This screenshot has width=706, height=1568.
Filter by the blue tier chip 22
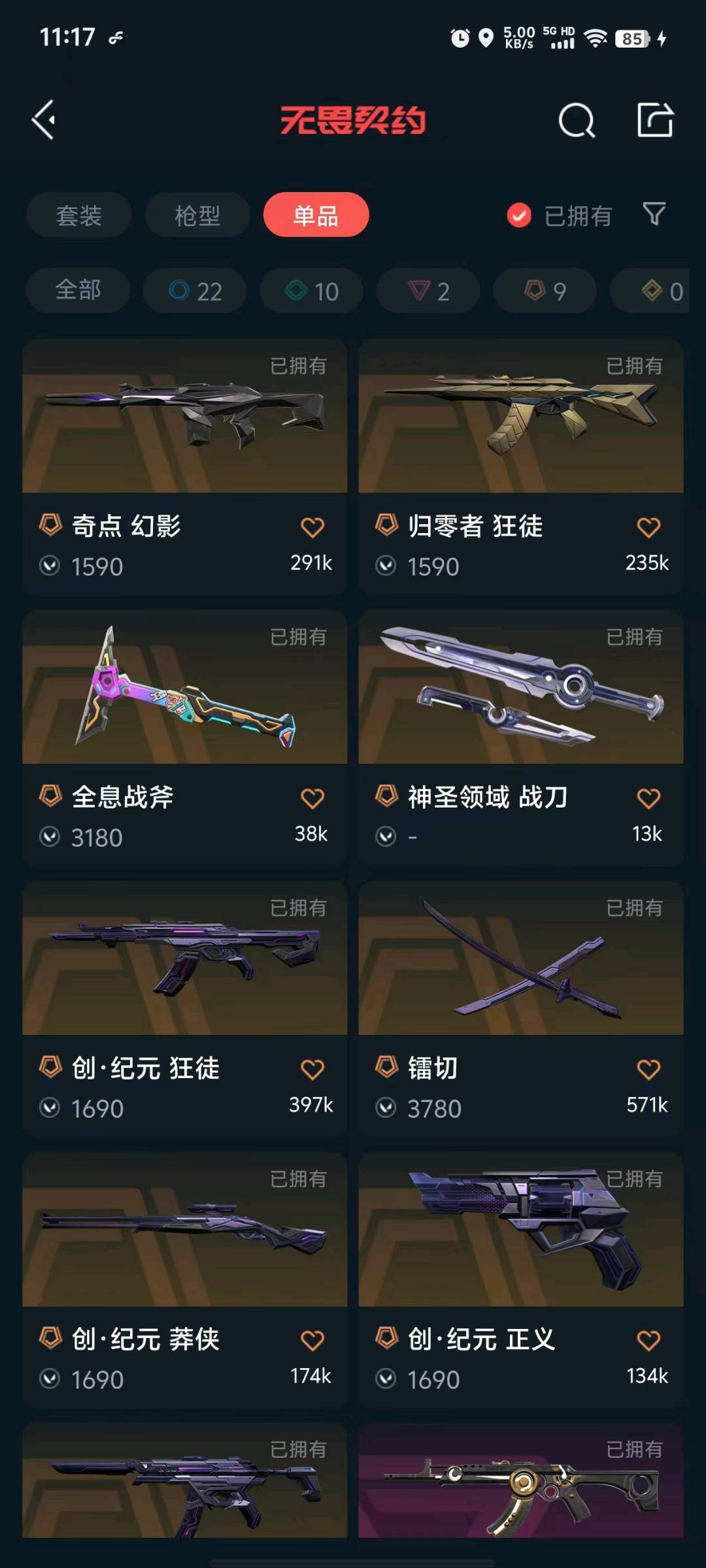click(195, 291)
